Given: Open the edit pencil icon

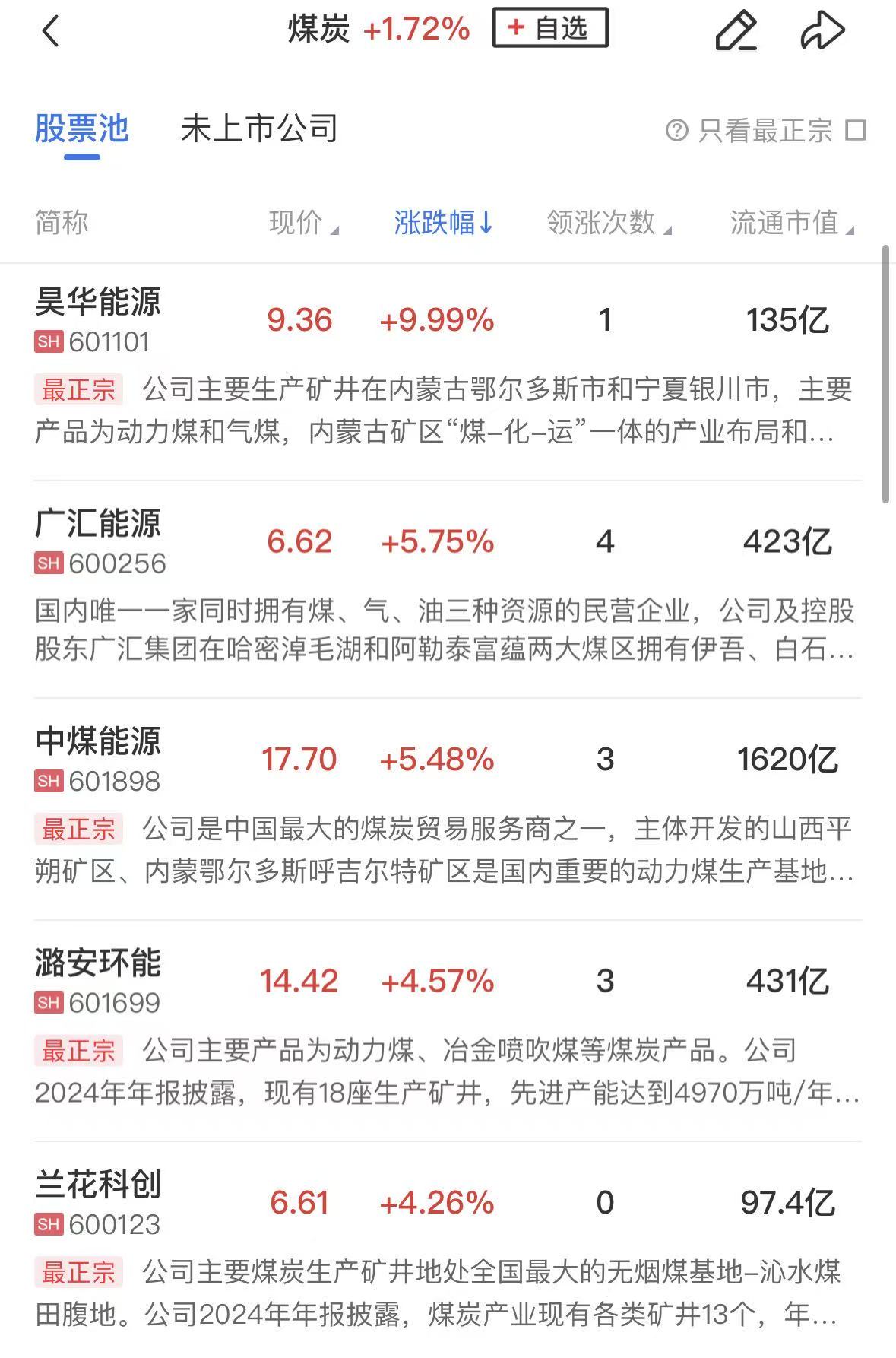Looking at the screenshot, I should tap(736, 31).
